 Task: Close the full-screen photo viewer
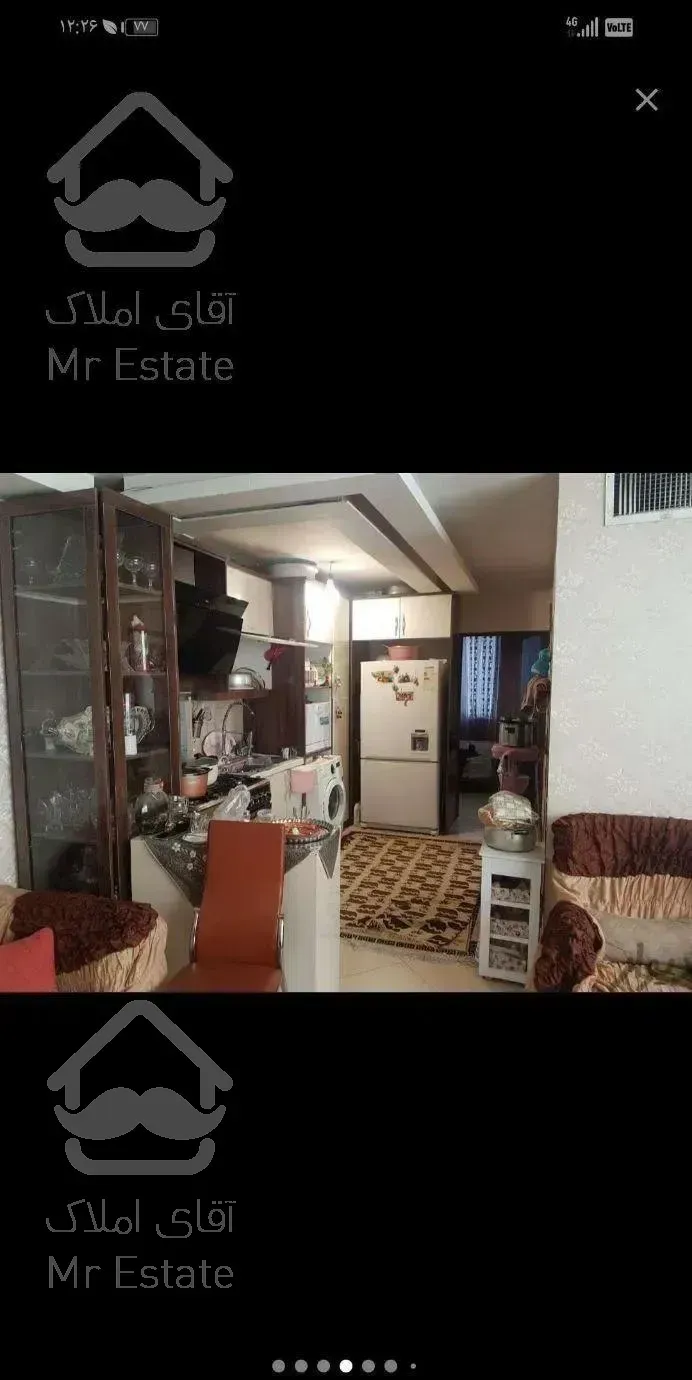coord(647,100)
